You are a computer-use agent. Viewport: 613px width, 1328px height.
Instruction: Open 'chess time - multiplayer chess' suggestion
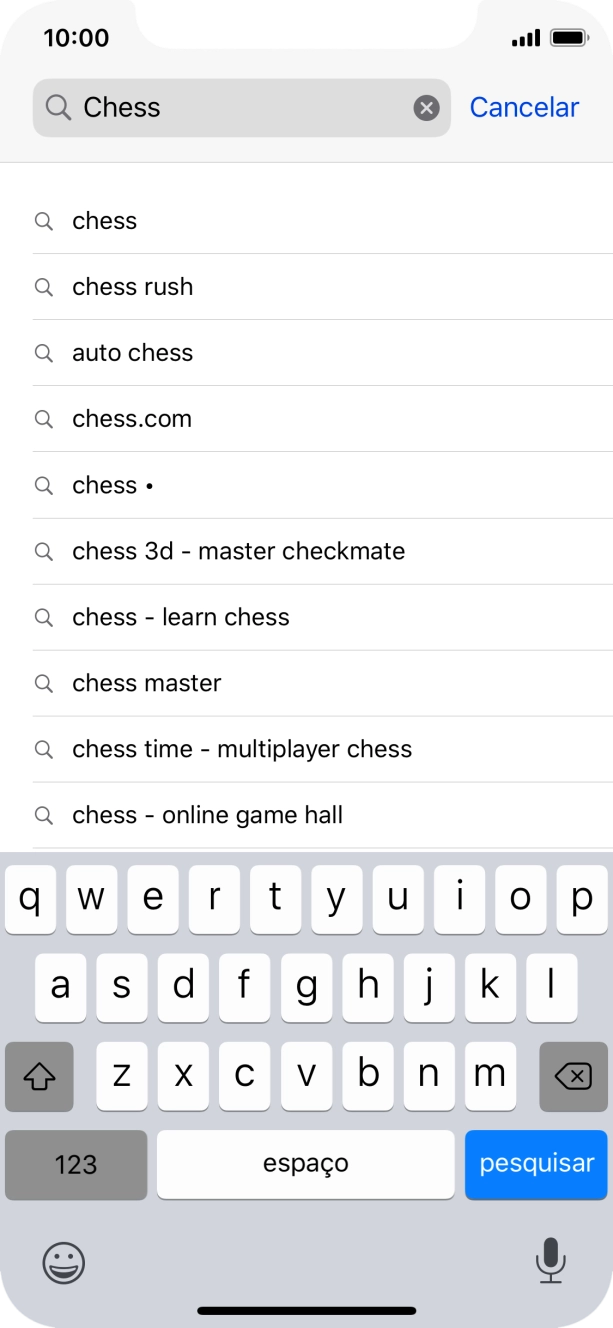[241, 749]
